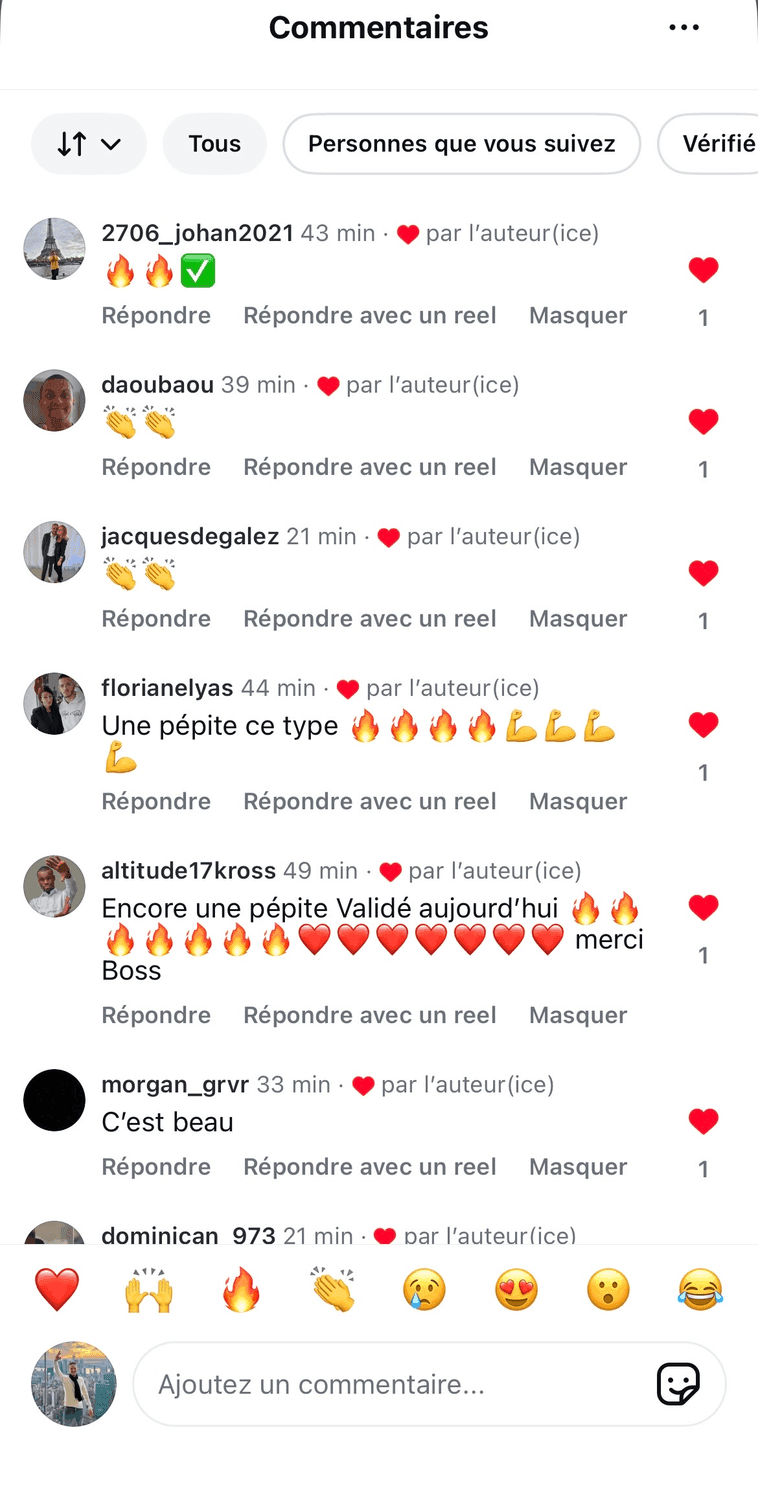Select the Tous filter chip

215,144
